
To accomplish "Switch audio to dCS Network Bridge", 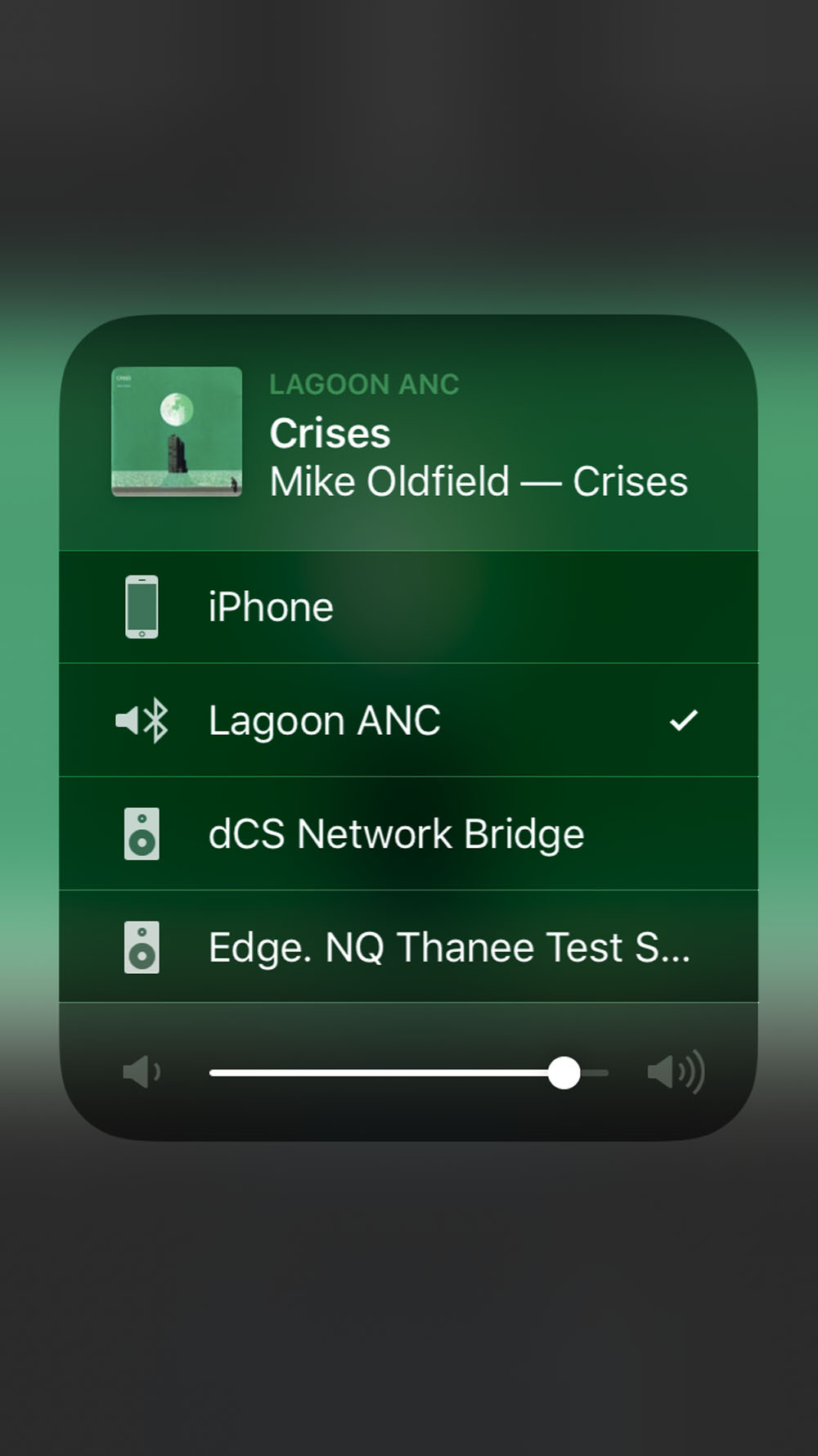I will [407, 834].
